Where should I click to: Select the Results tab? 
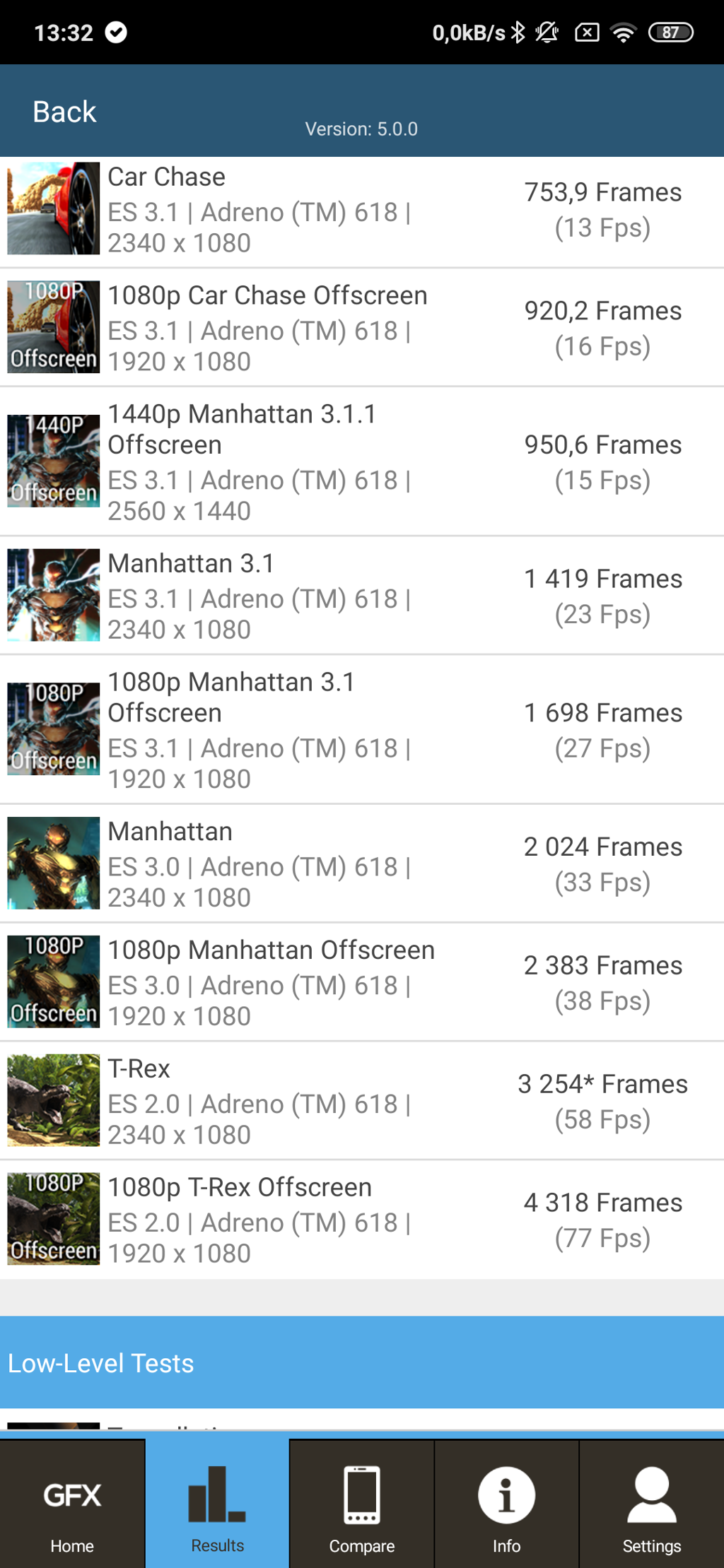[x=217, y=1505]
